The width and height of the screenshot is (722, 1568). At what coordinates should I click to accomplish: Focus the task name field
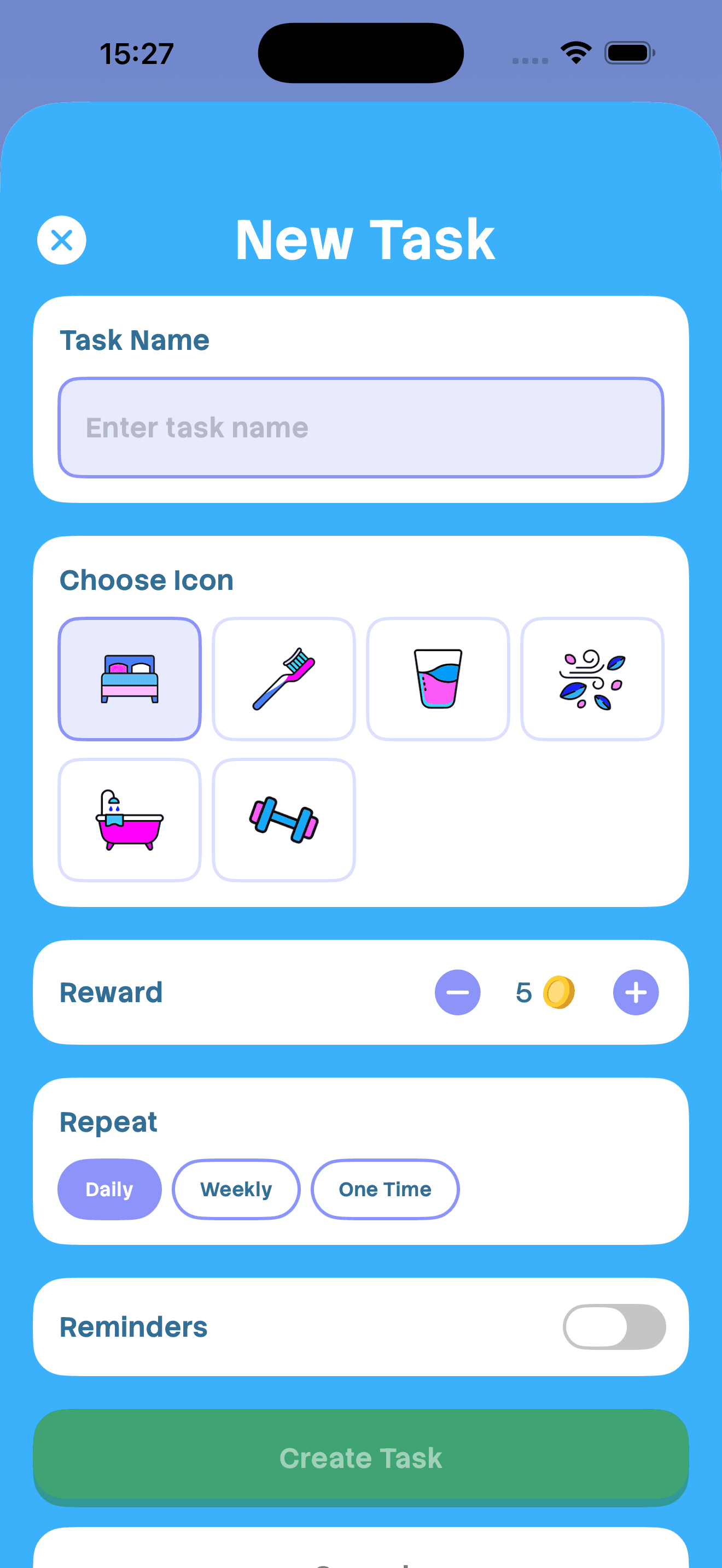coord(360,428)
